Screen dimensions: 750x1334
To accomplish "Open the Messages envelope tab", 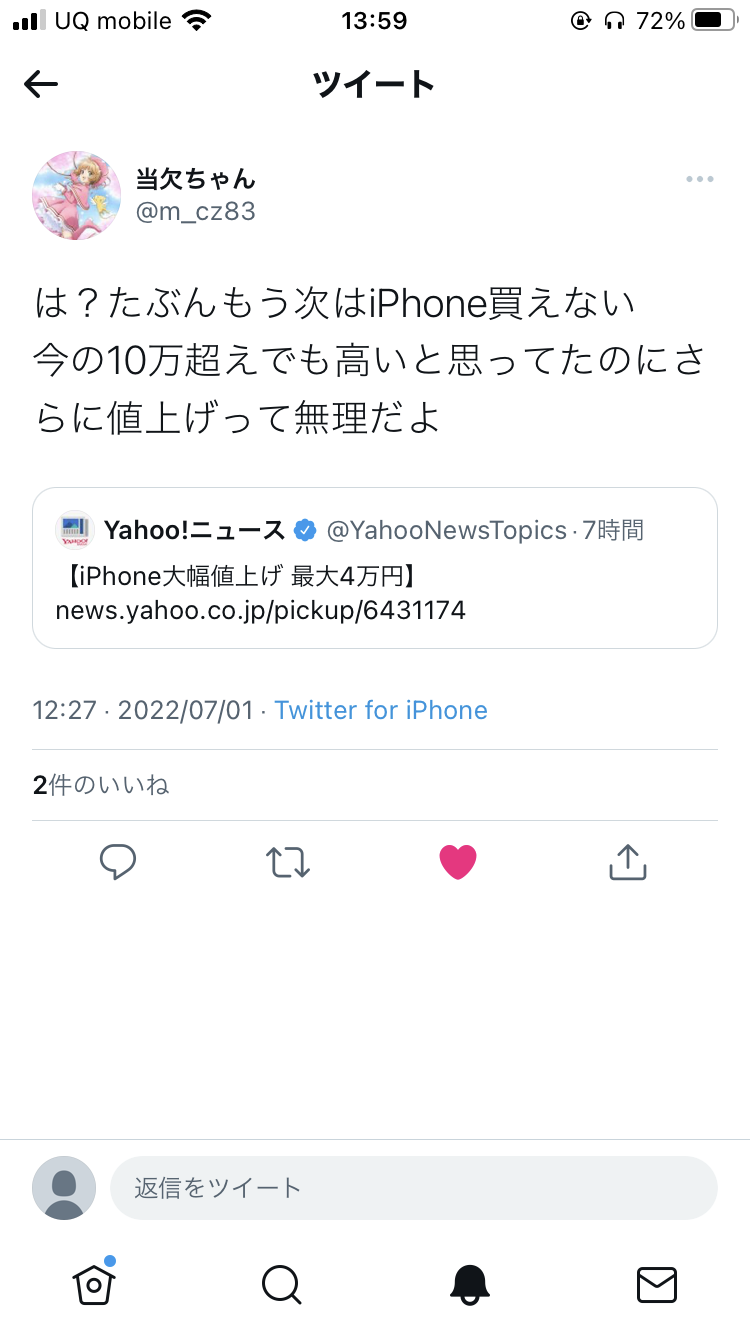I will [x=657, y=1284].
